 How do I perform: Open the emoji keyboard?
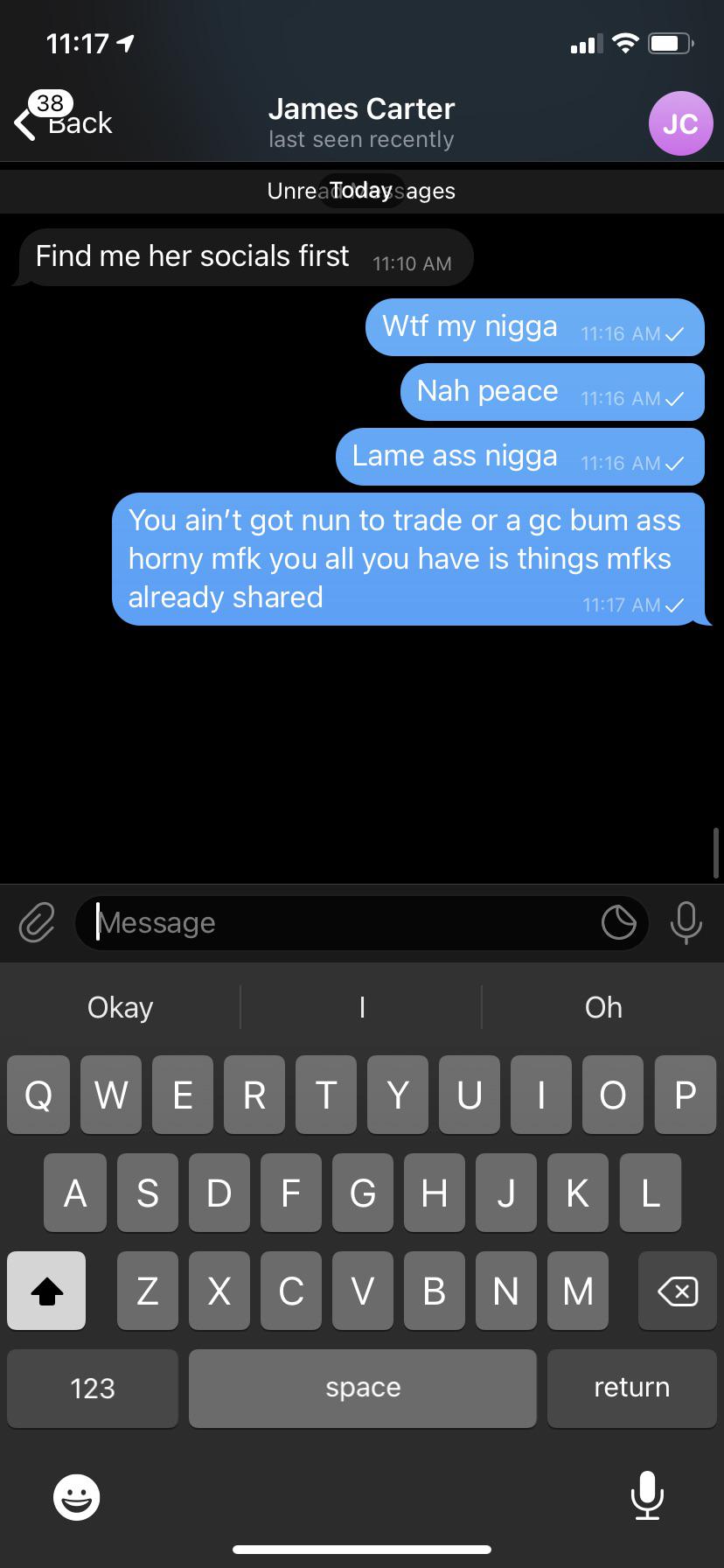[77, 1497]
